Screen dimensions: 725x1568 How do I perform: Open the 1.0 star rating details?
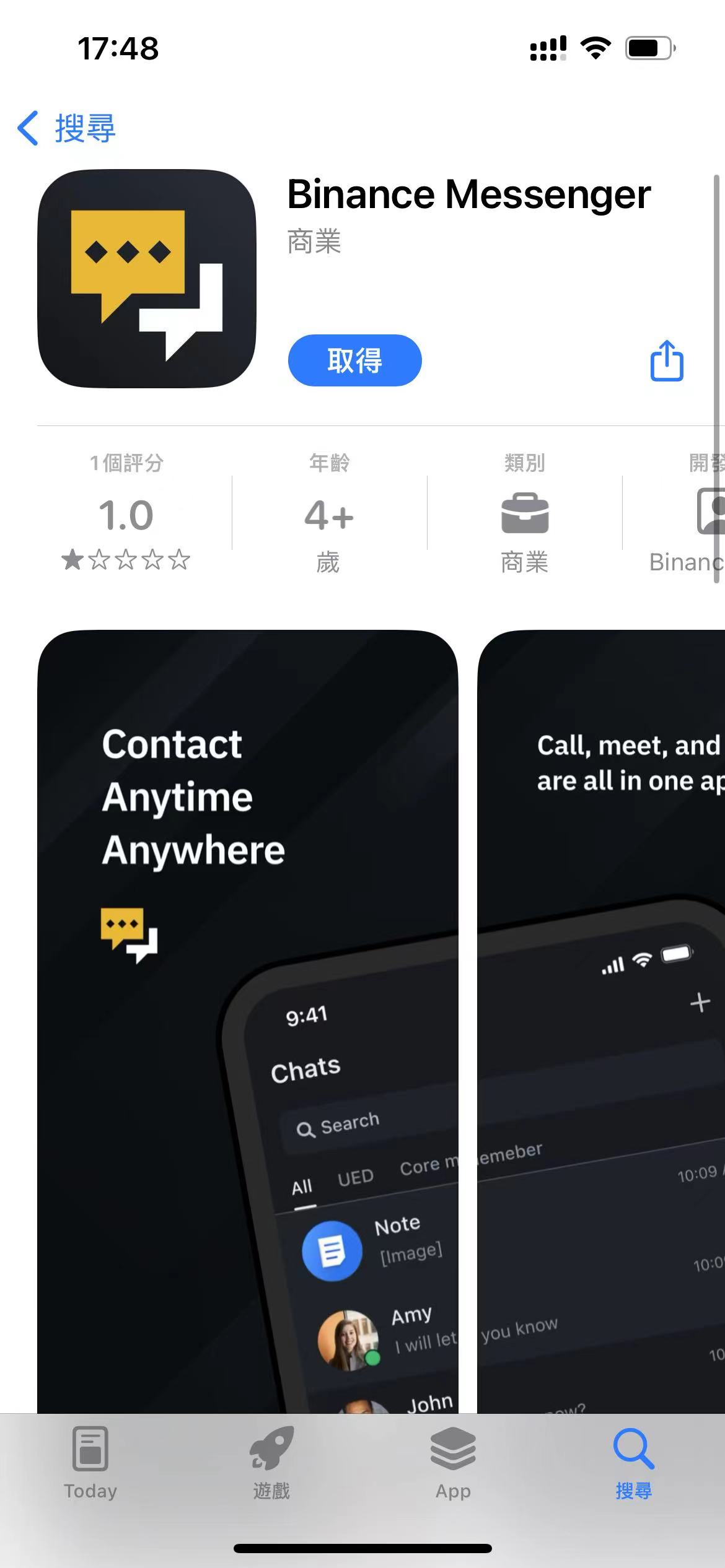click(x=126, y=515)
